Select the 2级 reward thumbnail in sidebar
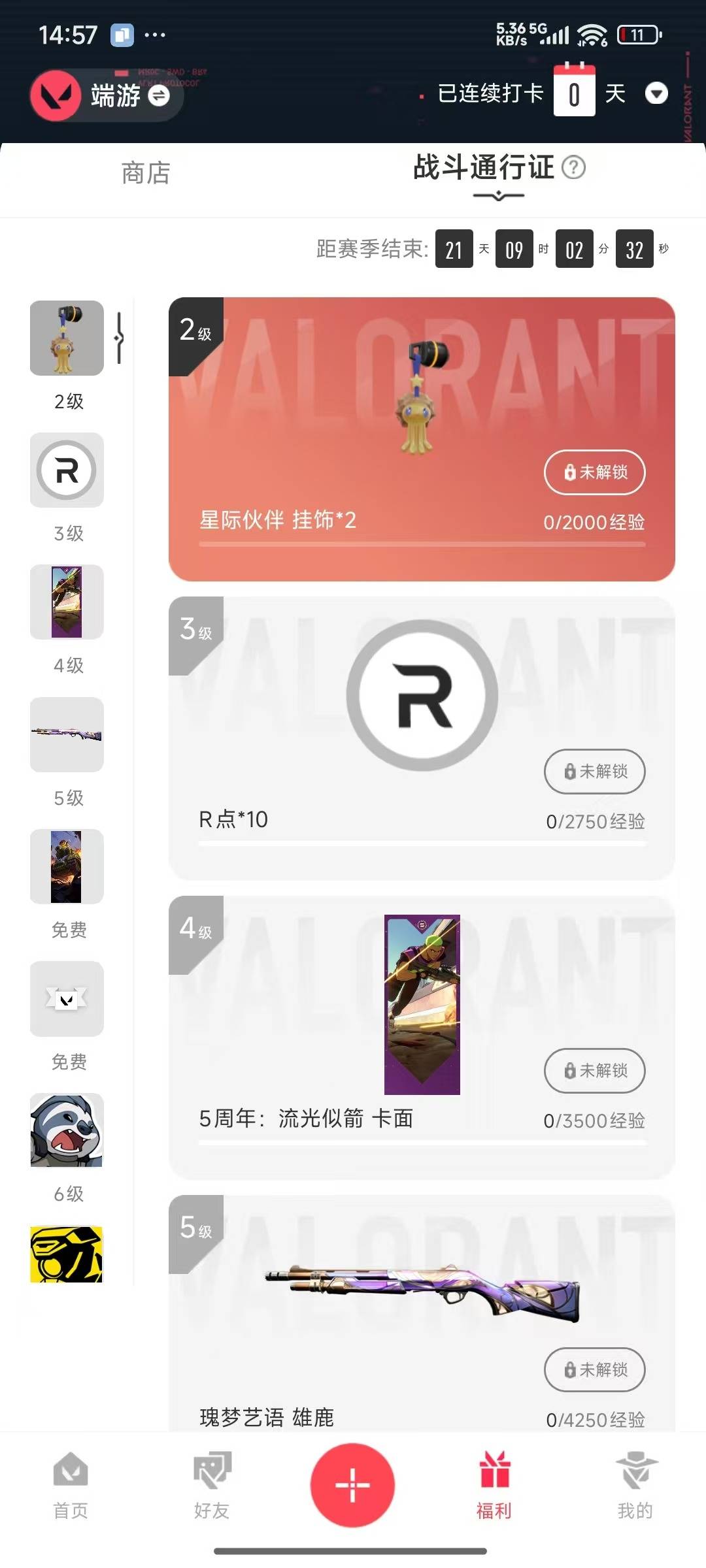Screen dimensions: 706x1568 pyautogui.click(x=67, y=338)
